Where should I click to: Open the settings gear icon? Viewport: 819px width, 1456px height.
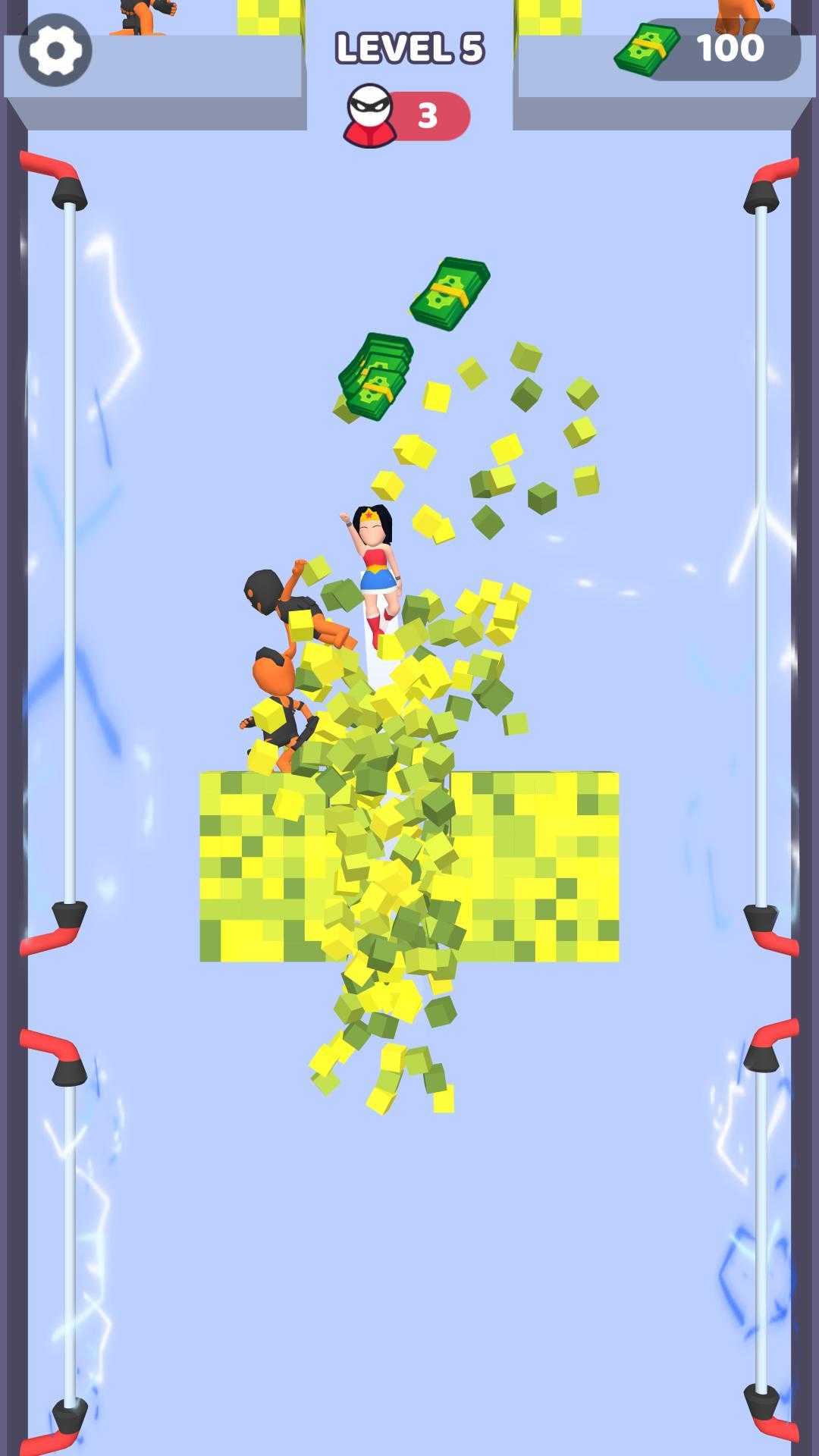pyautogui.click(x=55, y=50)
